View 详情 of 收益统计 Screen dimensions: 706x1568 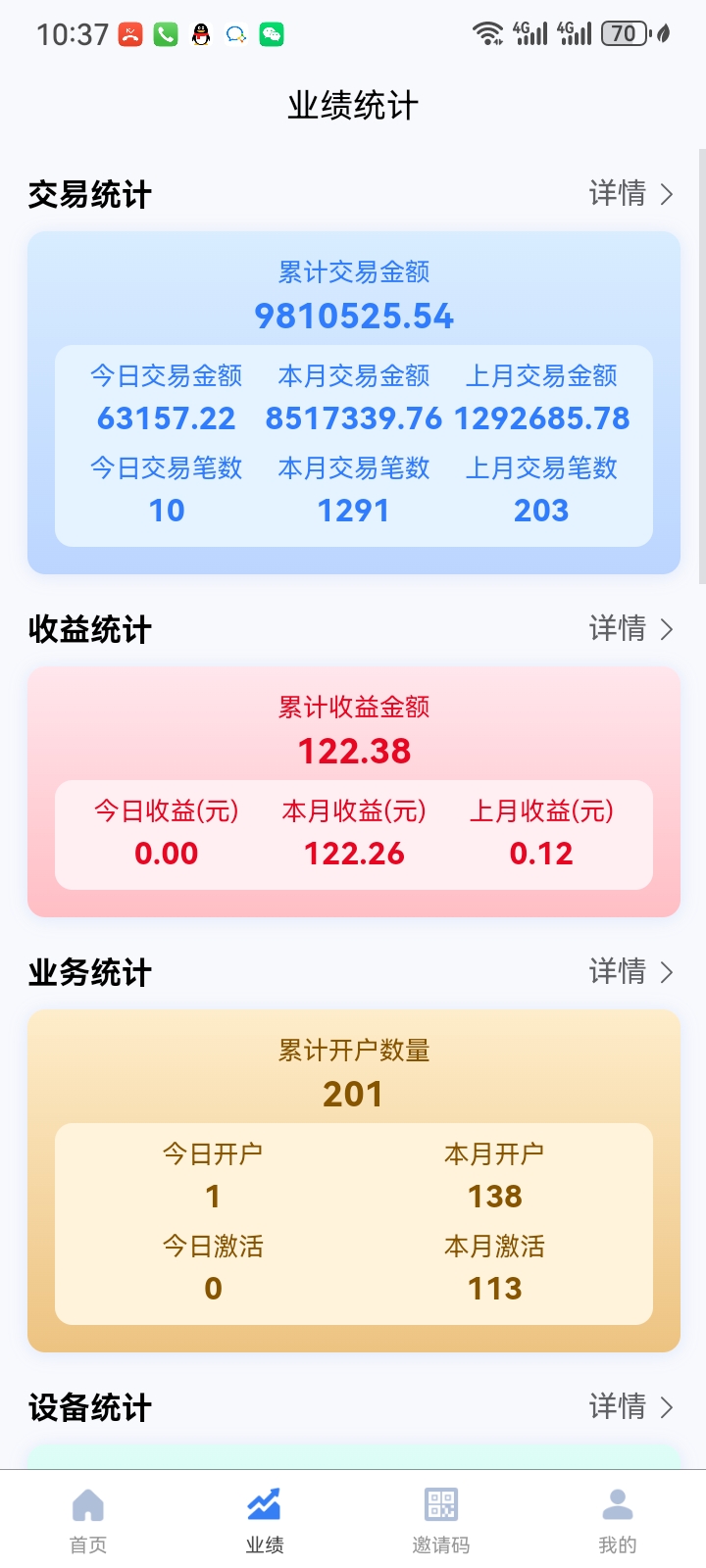pos(630,628)
